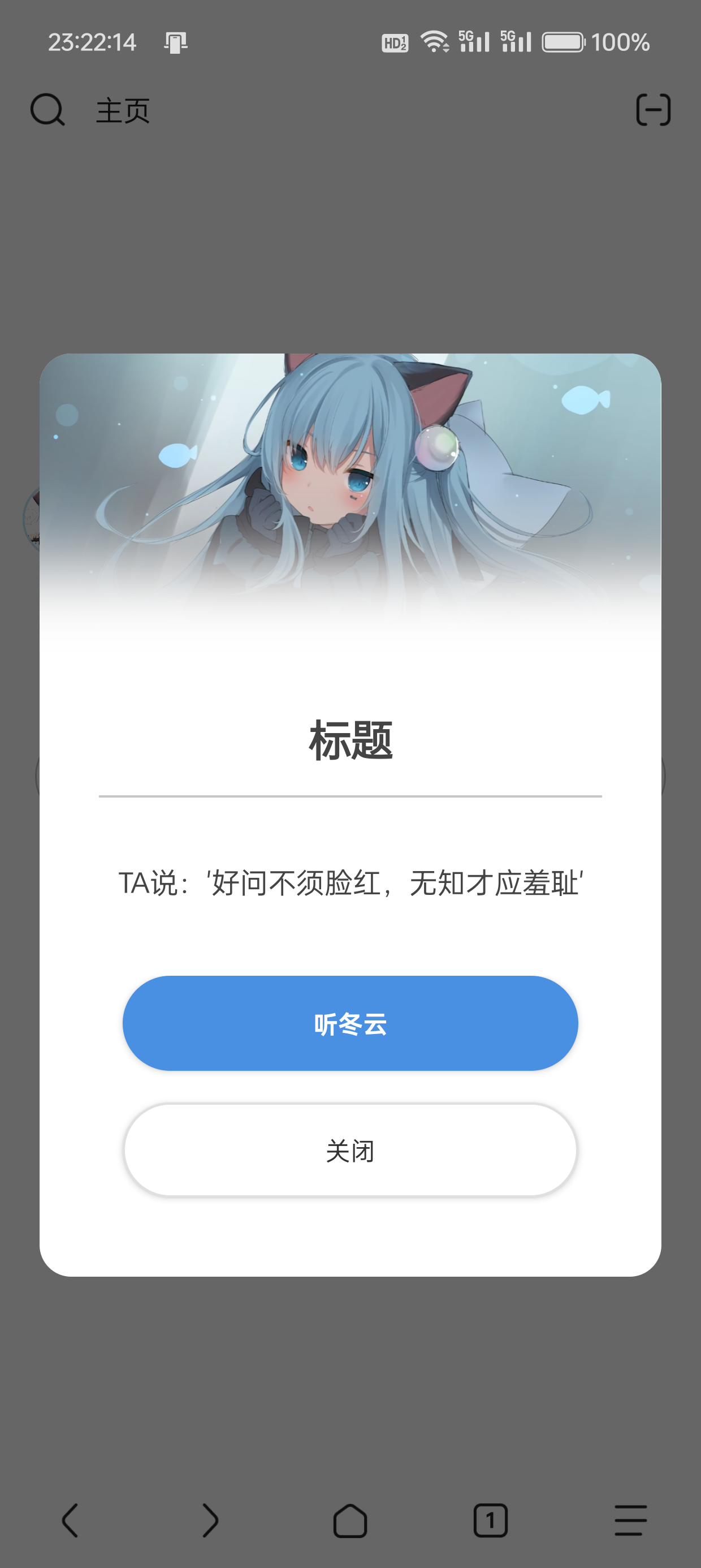Tap the battery indicator showing 100%
The height and width of the screenshot is (1568, 701).
[563, 41]
